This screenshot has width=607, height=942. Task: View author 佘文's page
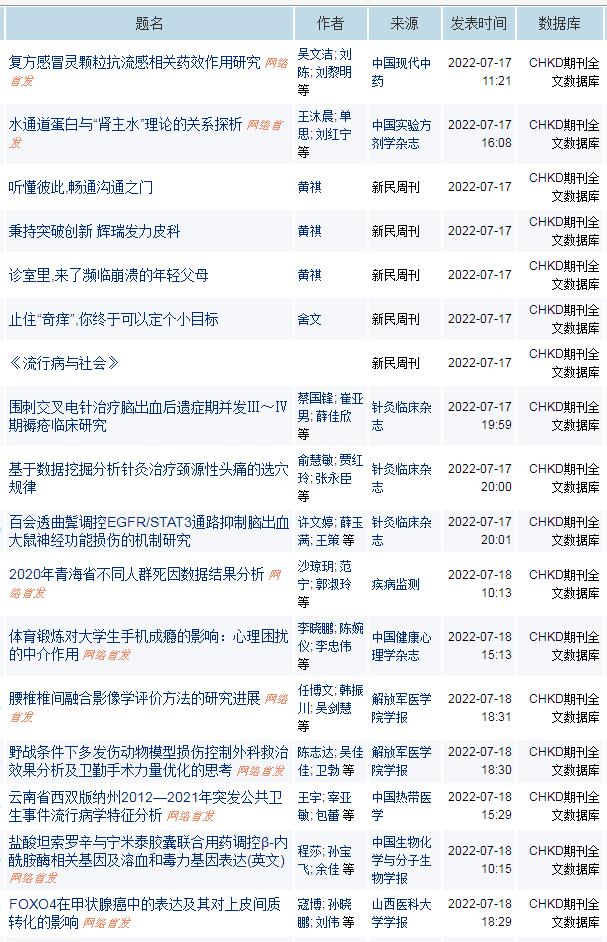(309, 319)
